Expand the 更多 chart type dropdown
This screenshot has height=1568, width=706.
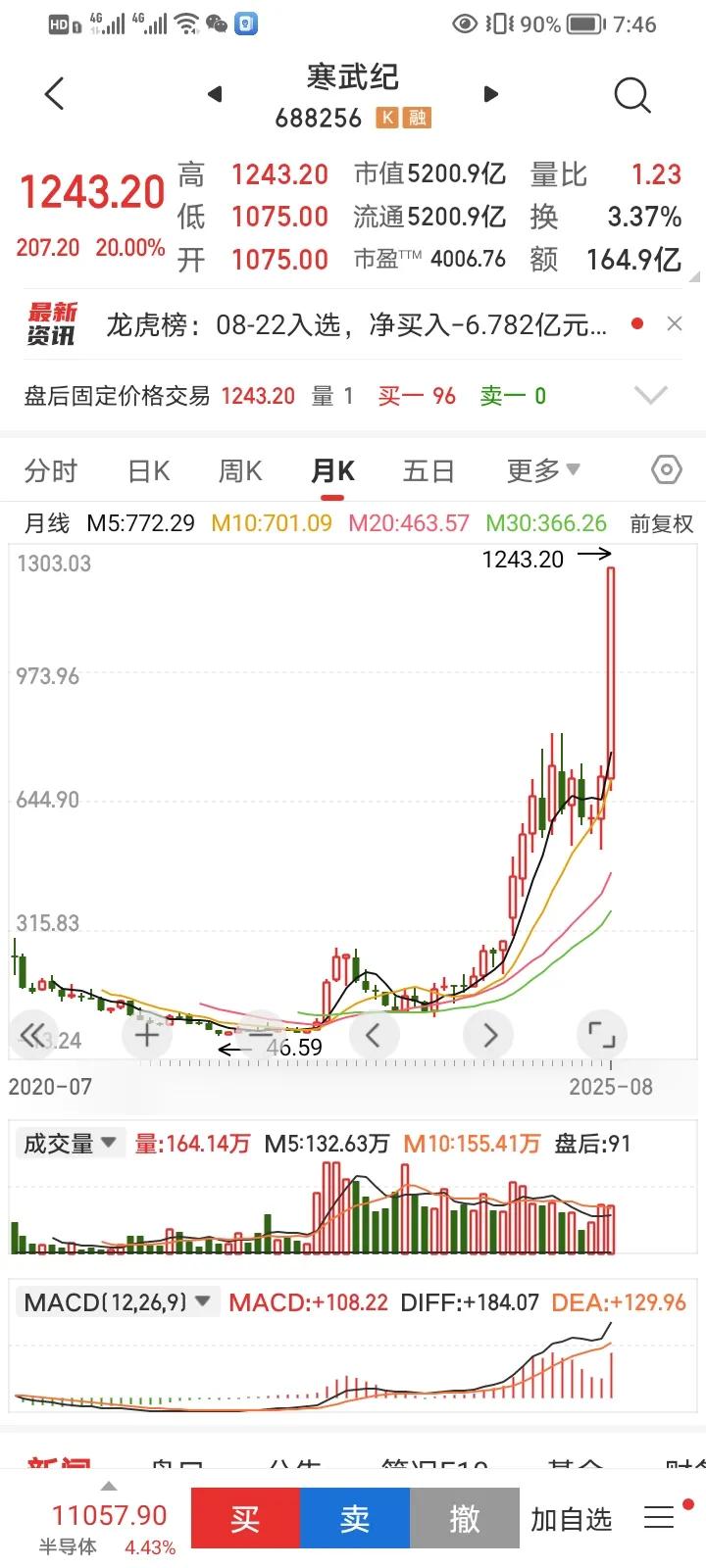542,470
